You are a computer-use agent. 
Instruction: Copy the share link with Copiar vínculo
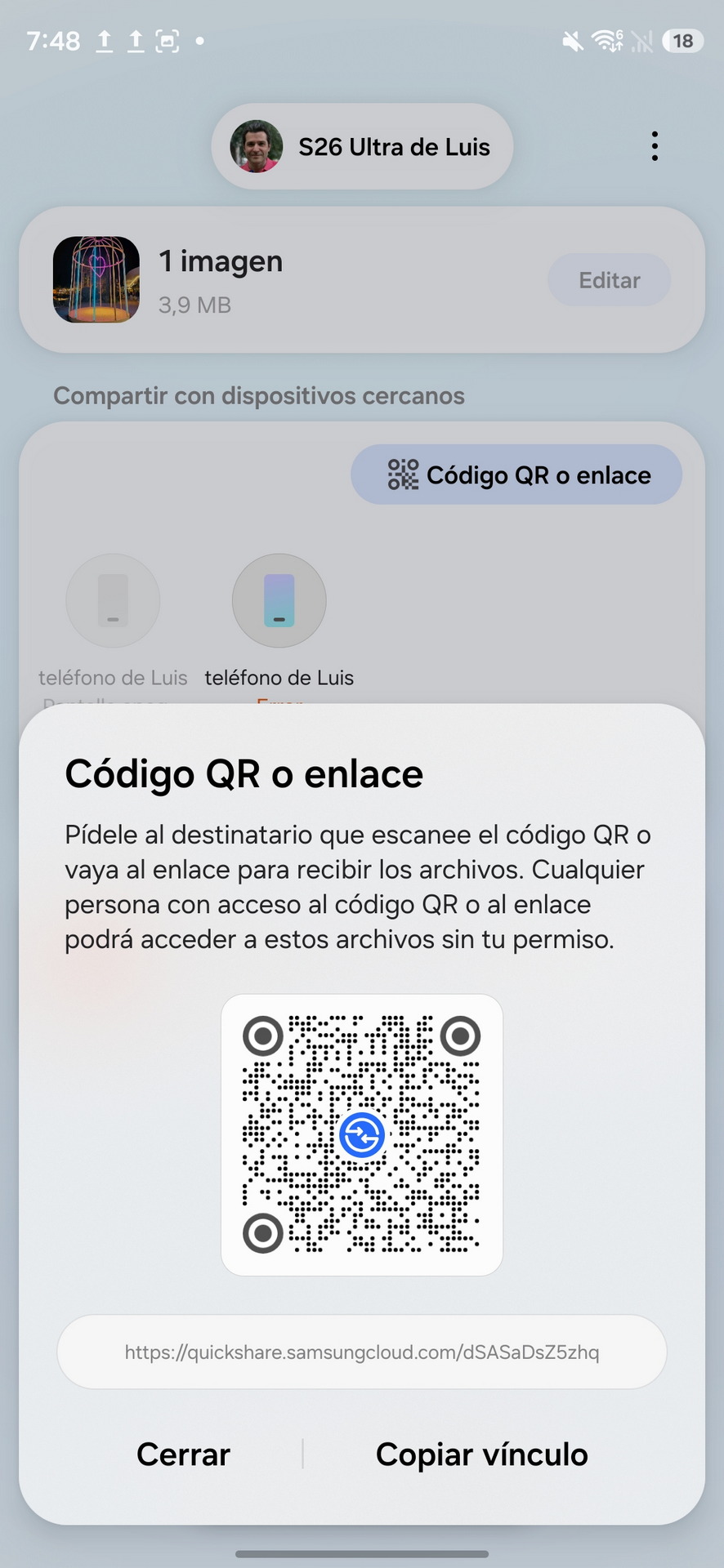tap(481, 1454)
